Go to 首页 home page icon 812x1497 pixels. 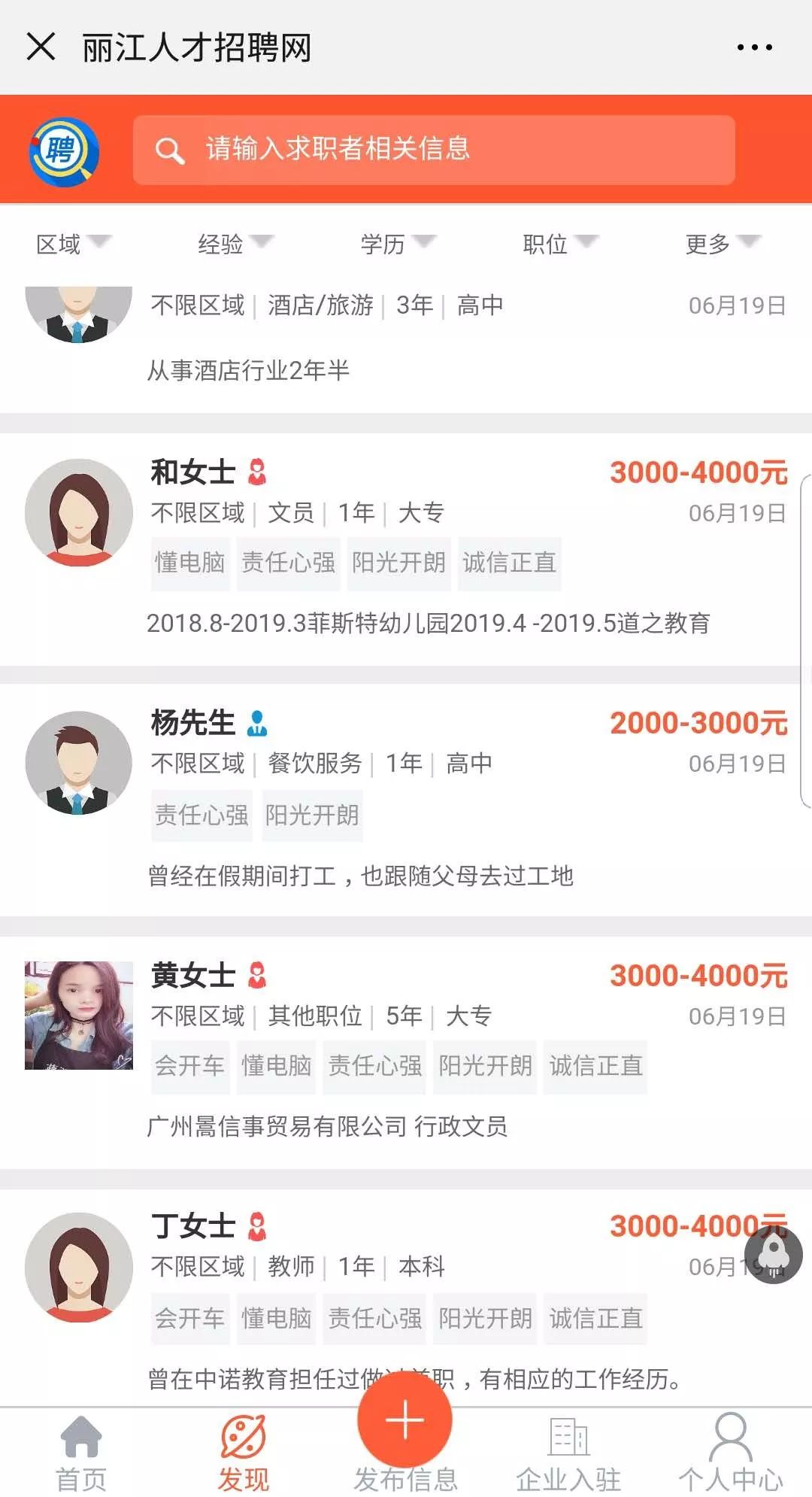pos(83,1439)
